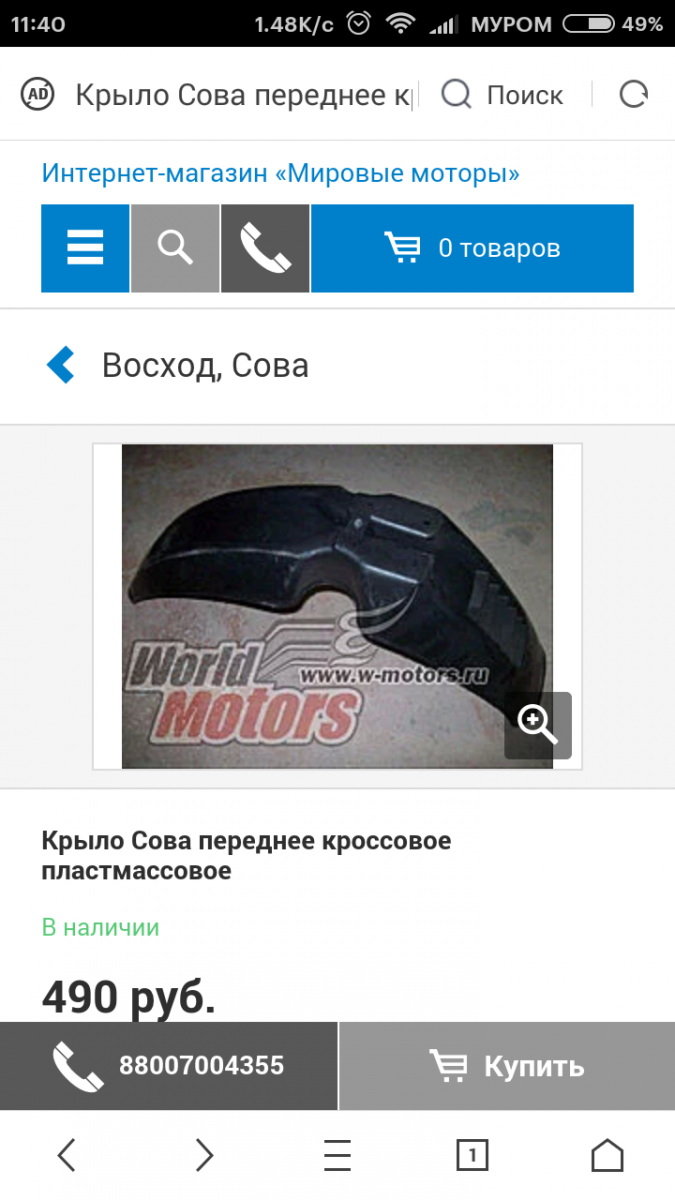The height and width of the screenshot is (1200, 675).
Task: Open the hamburger menu of the shop
Action: point(85,248)
